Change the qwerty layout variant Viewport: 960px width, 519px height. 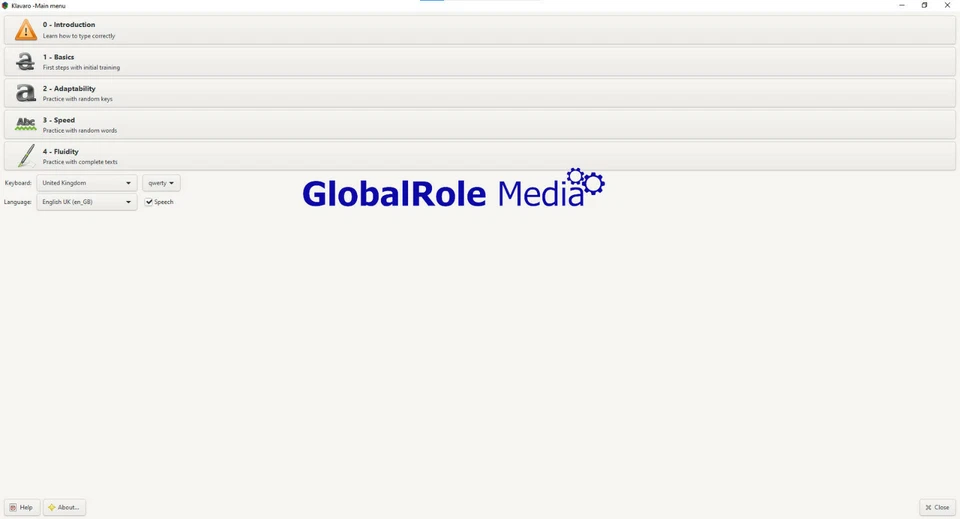161,183
